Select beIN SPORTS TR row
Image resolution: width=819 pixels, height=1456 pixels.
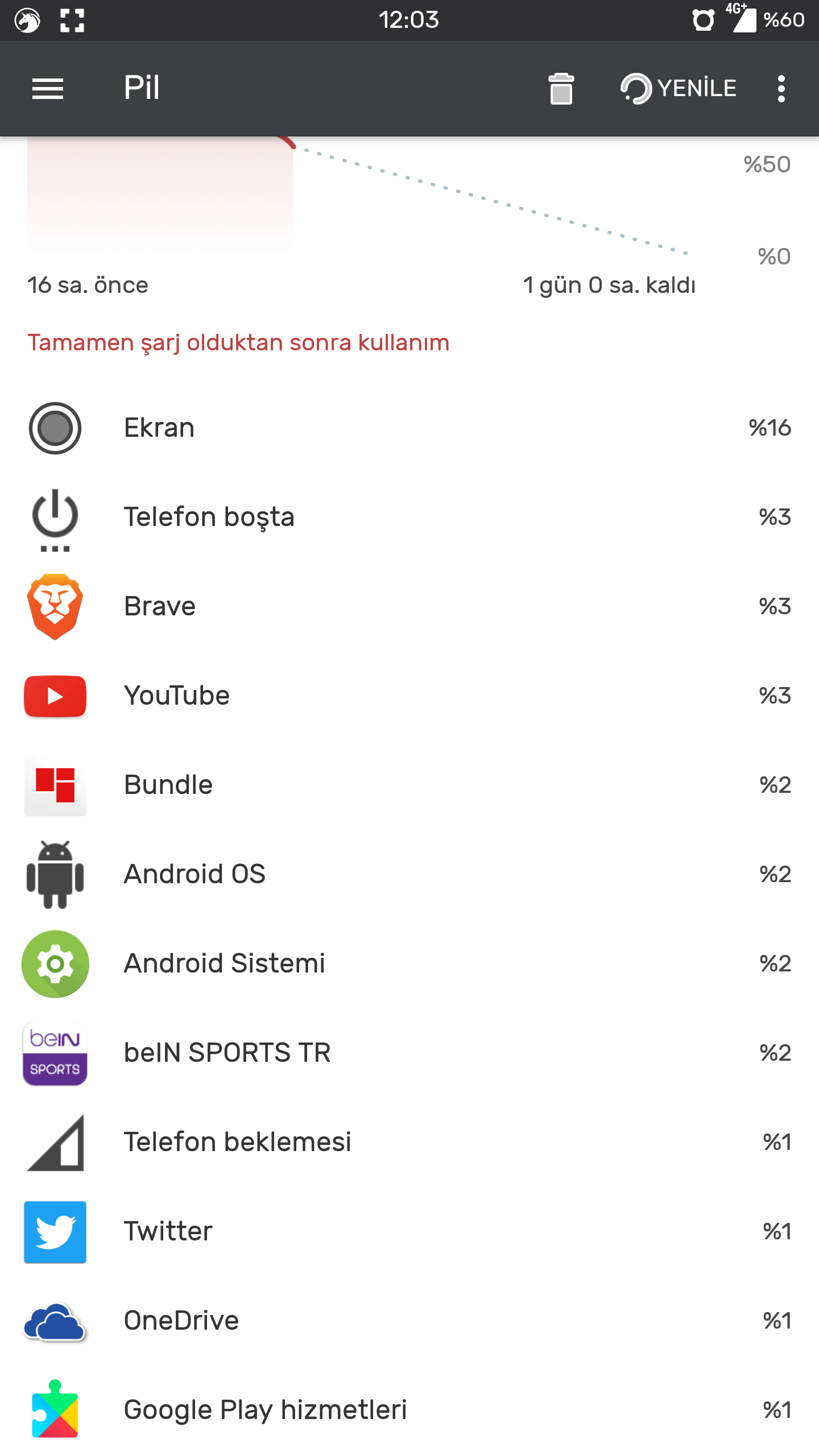409,1053
